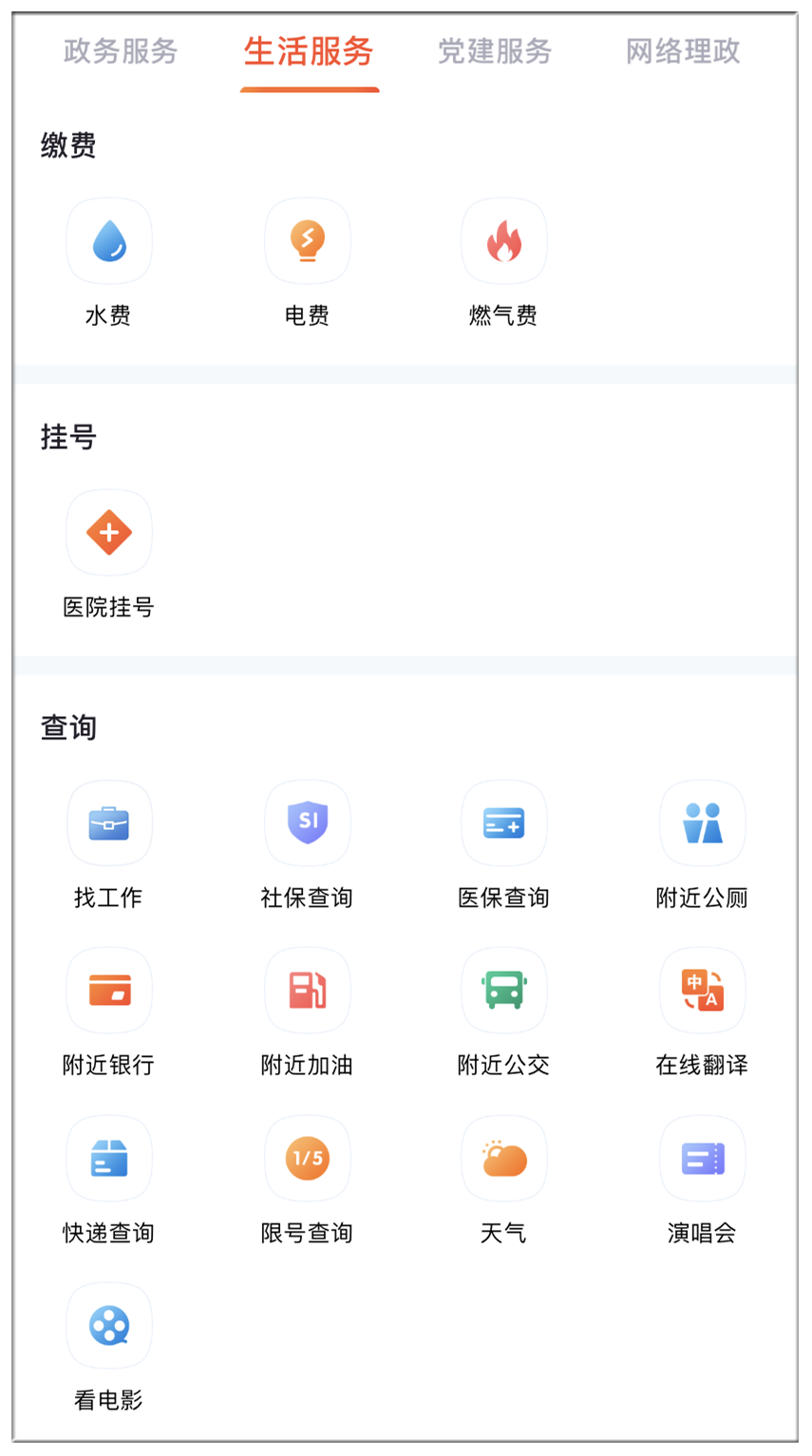Pay the 燃气费 bill
The height and width of the screenshot is (1456, 812).
click(x=503, y=242)
